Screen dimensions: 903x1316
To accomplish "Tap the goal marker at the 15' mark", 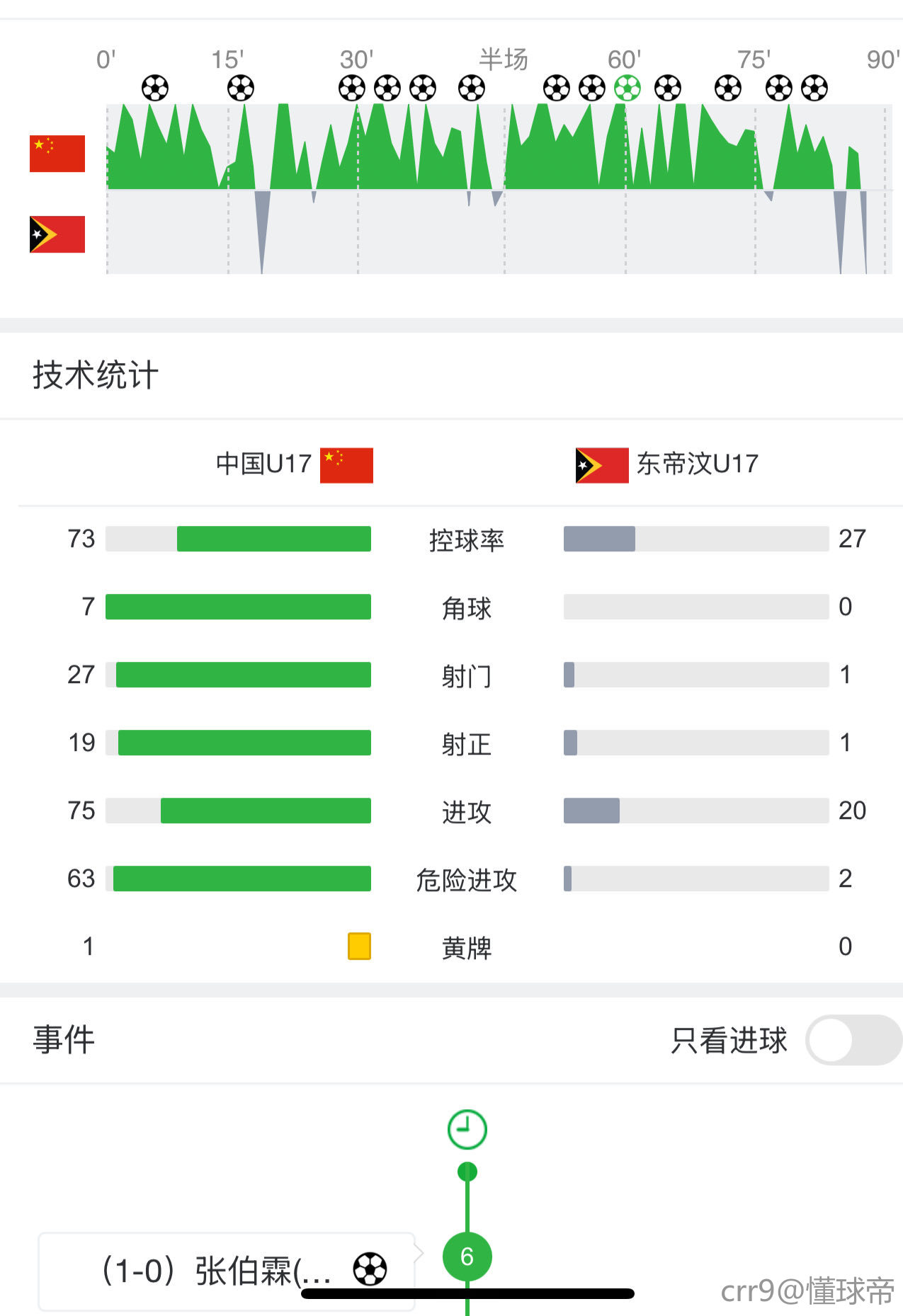I will point(241,88).
